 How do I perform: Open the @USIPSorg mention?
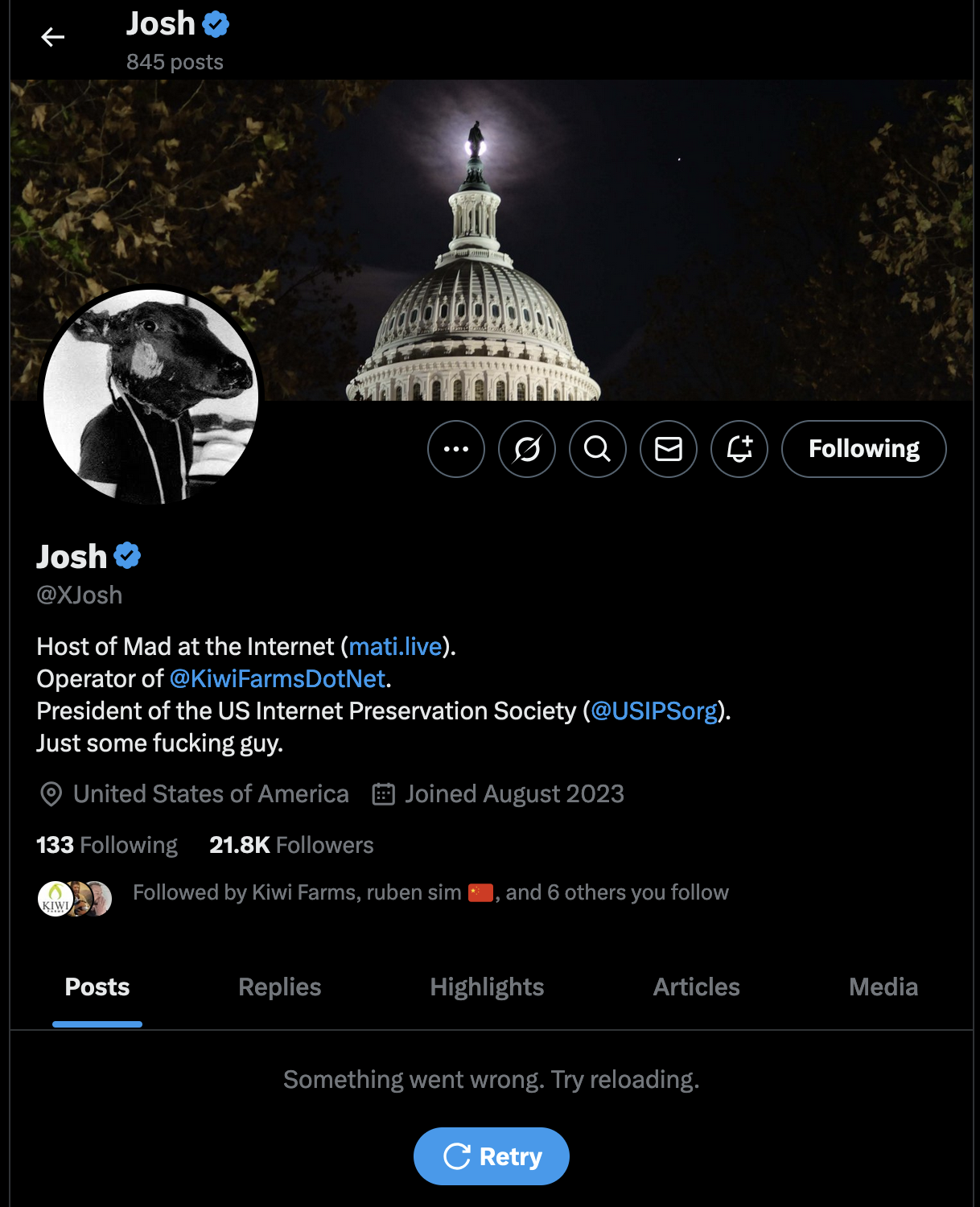click(x=654, y=711)
